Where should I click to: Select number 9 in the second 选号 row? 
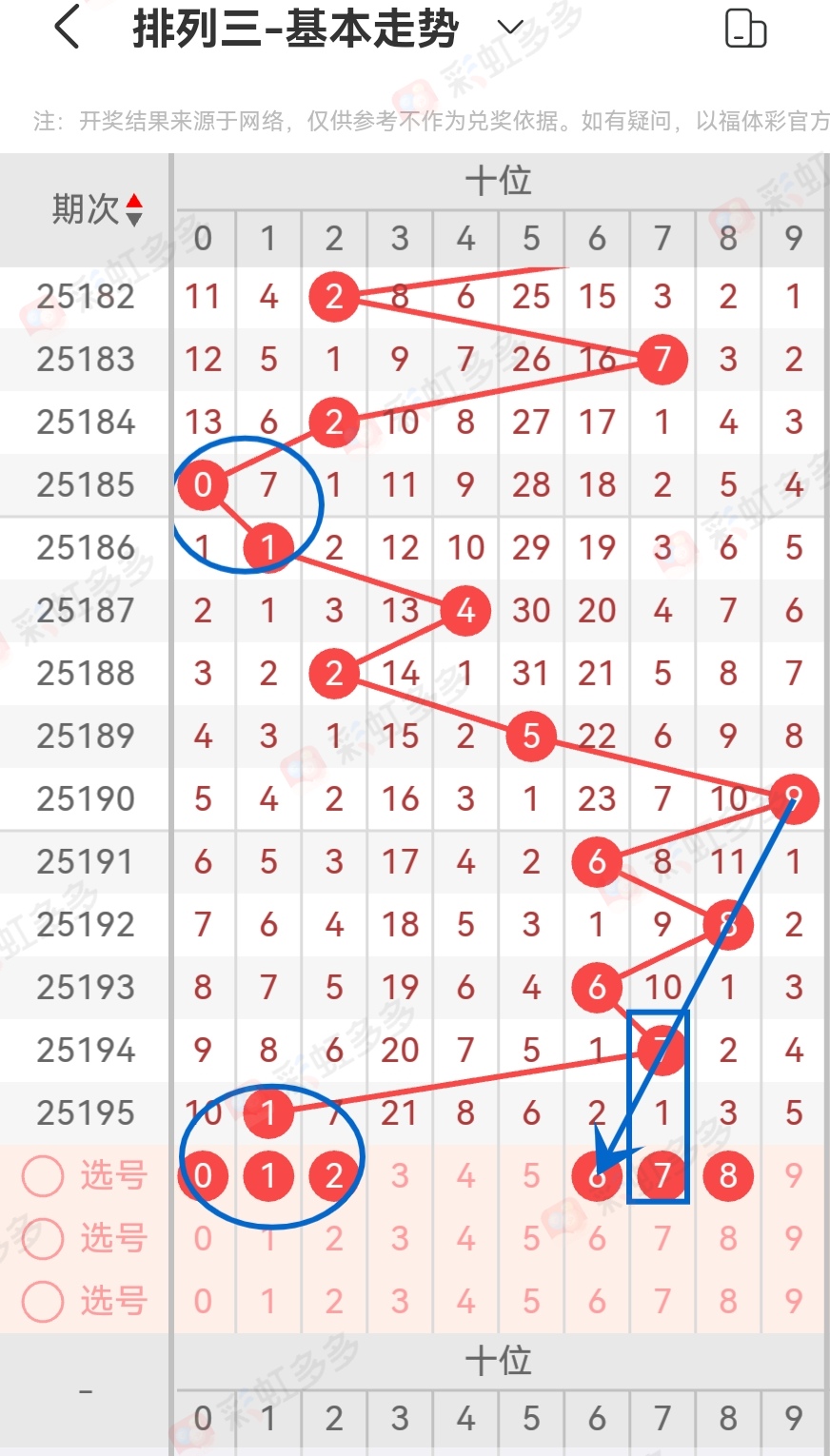coord(793,1238)
